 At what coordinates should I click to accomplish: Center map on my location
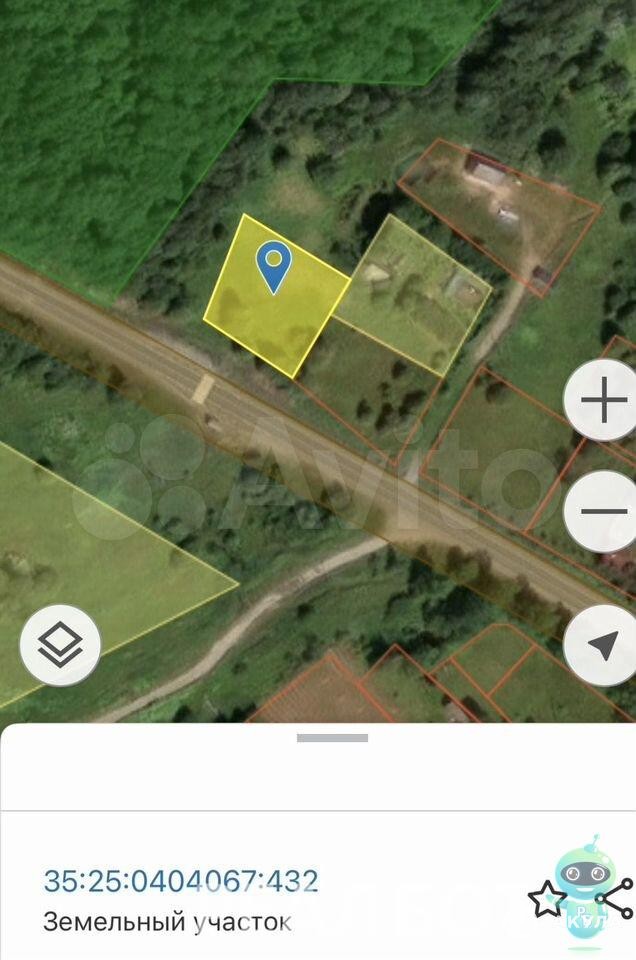(602, 646)
